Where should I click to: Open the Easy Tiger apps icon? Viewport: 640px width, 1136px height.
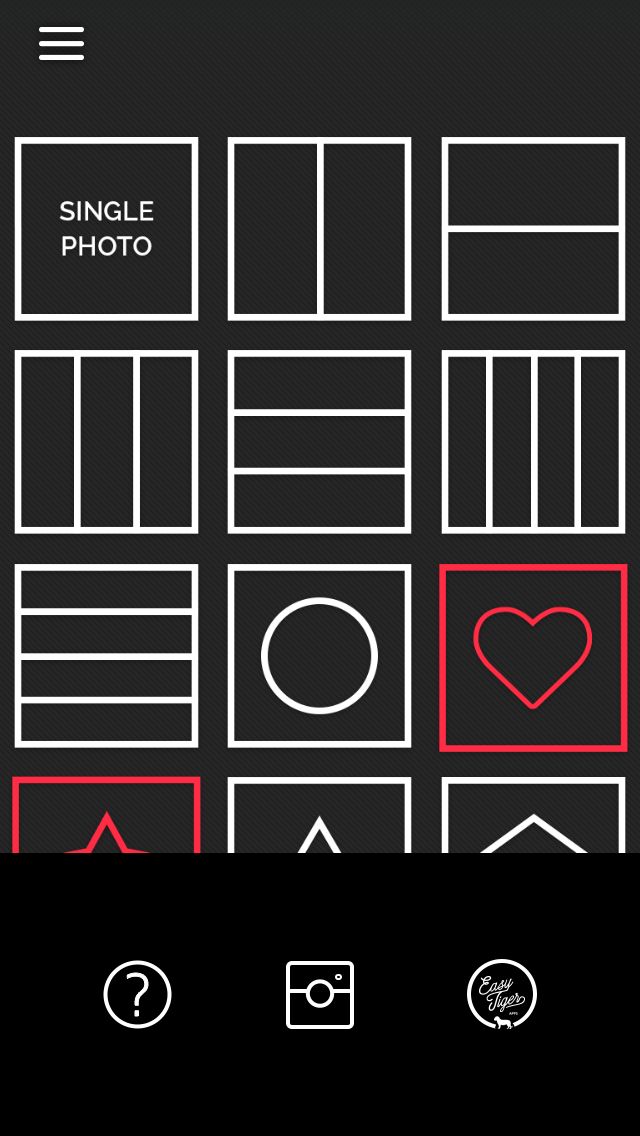[x=502, y=994]
